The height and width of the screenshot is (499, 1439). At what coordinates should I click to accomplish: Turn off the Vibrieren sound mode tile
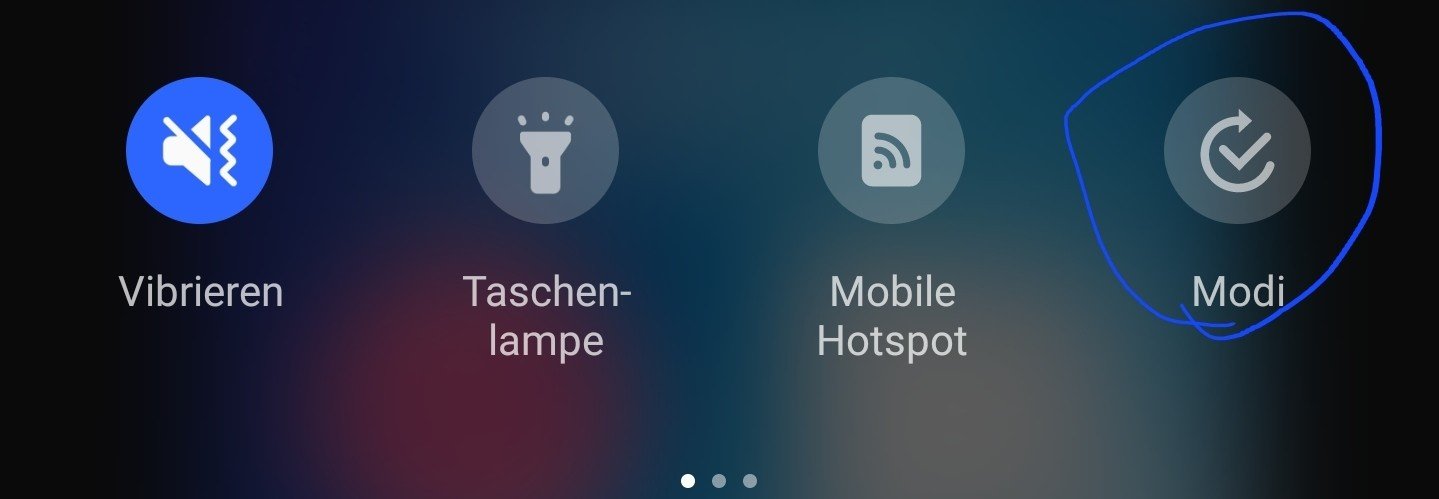pyautogui.click(x=199, y=151)
